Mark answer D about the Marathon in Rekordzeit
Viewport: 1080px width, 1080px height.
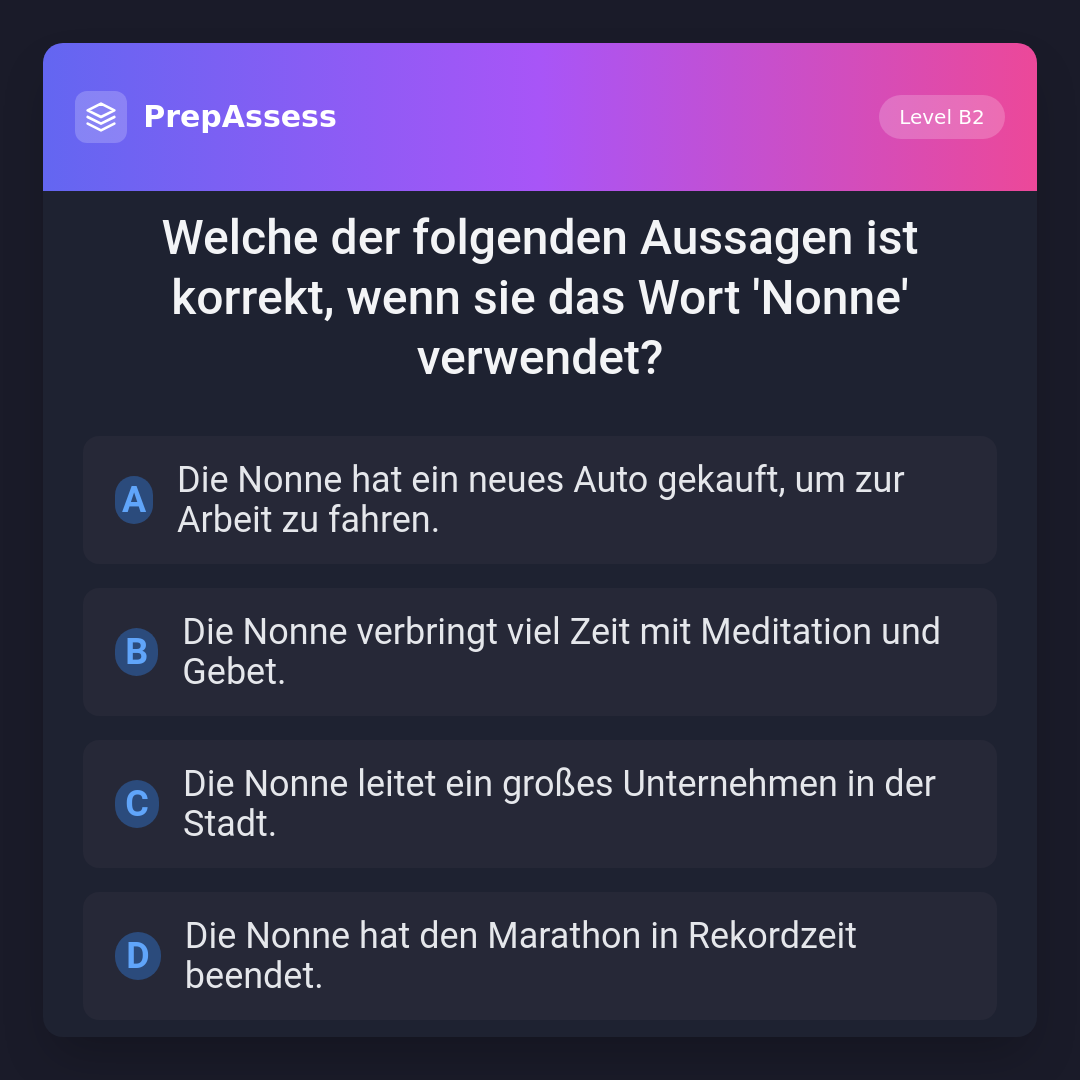pyautogui.click(x=540, y=956)
